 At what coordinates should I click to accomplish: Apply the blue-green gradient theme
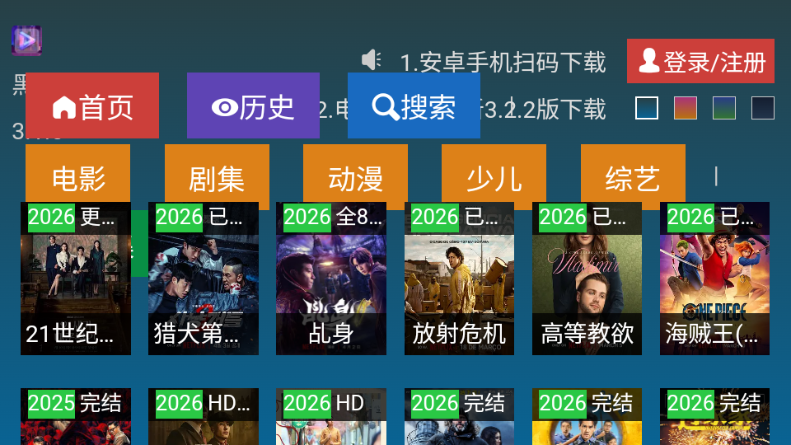click(x=724, y=107)
